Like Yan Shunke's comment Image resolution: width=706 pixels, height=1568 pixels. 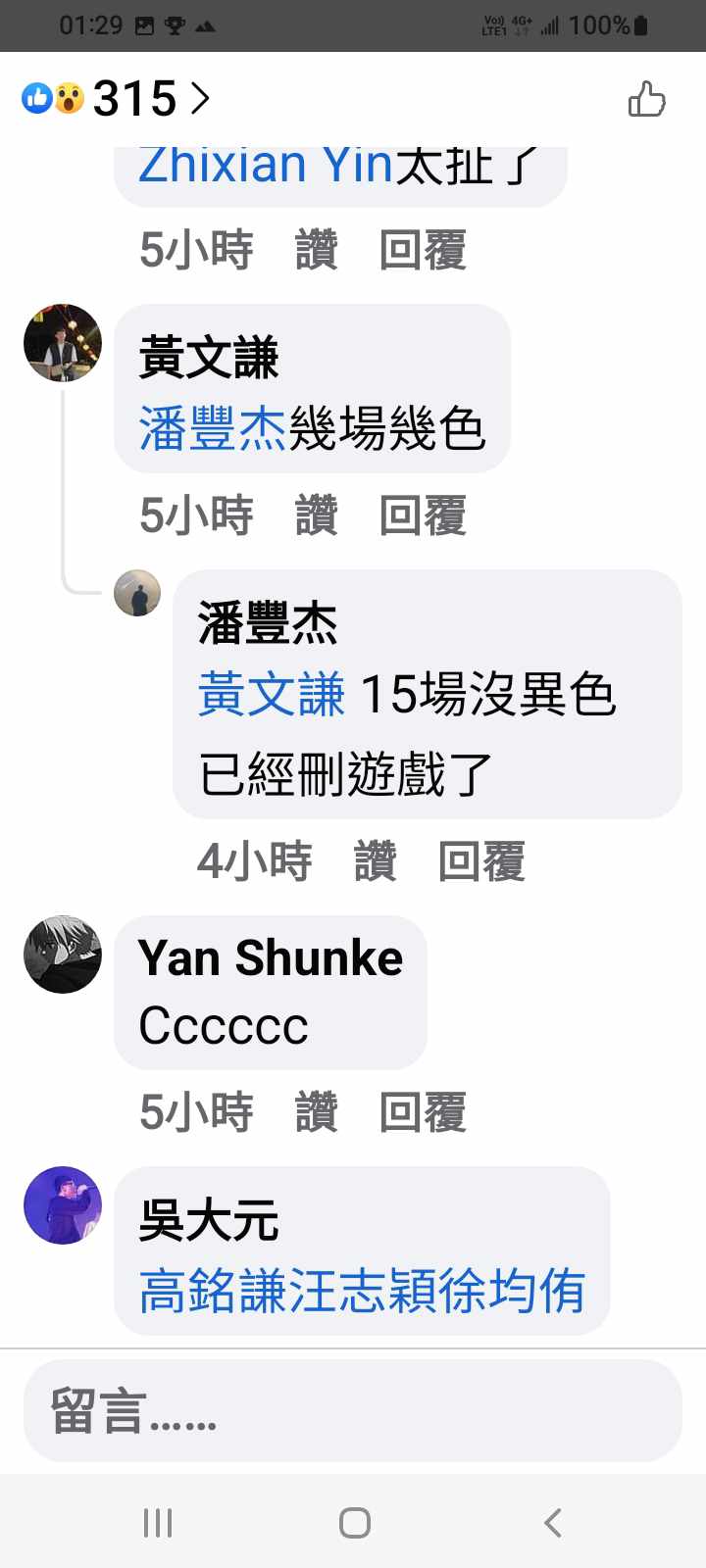point(316,1112)
